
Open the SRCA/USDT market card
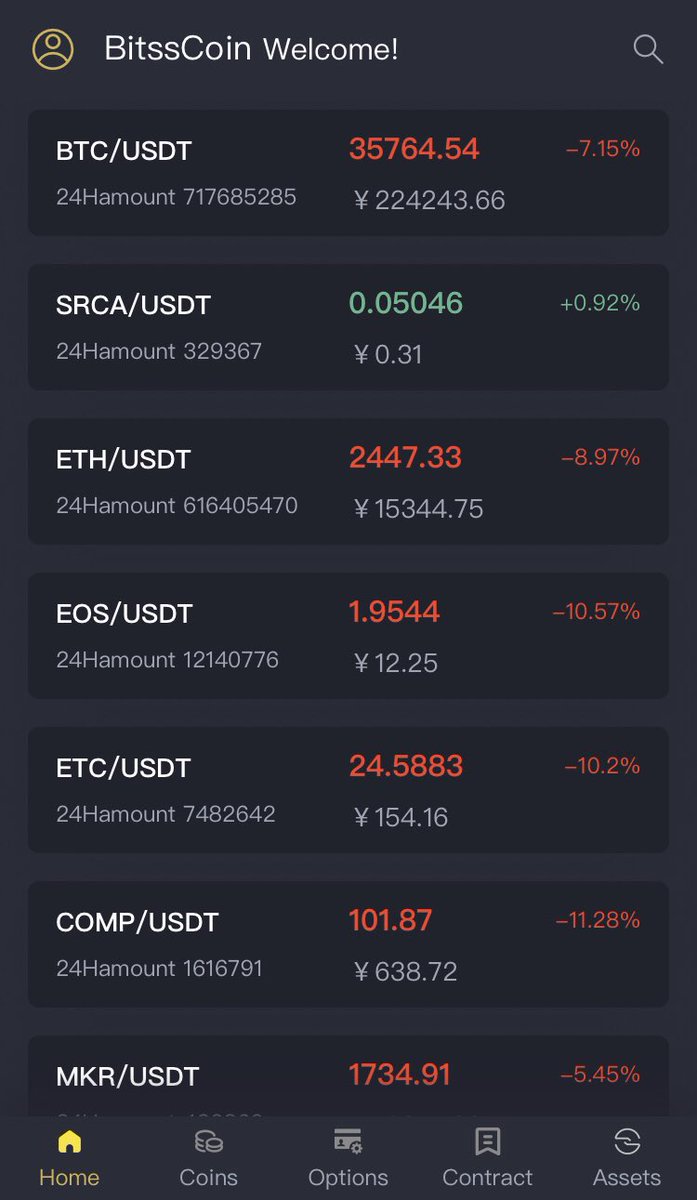(x=348, y=327)
